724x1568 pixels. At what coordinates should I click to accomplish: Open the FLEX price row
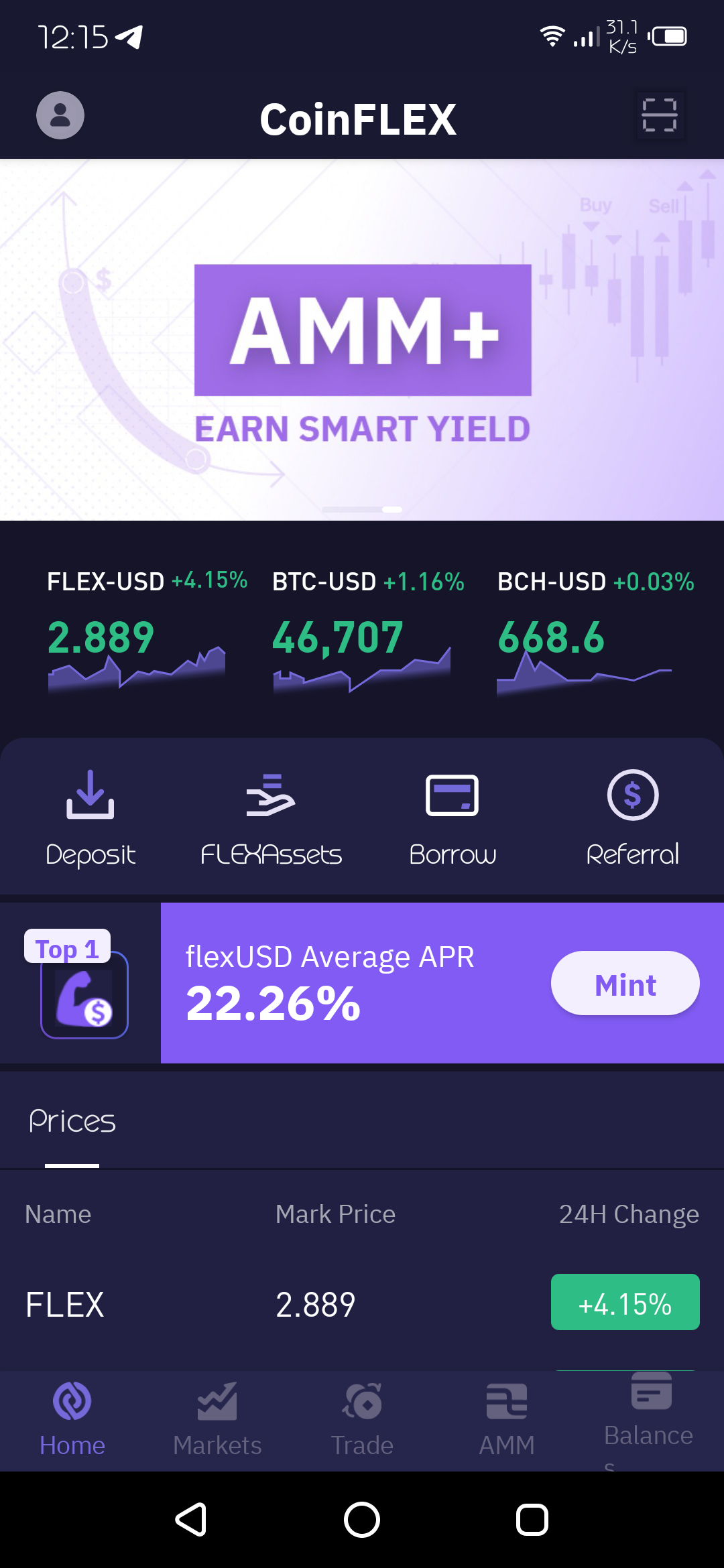pos(362,1304)
